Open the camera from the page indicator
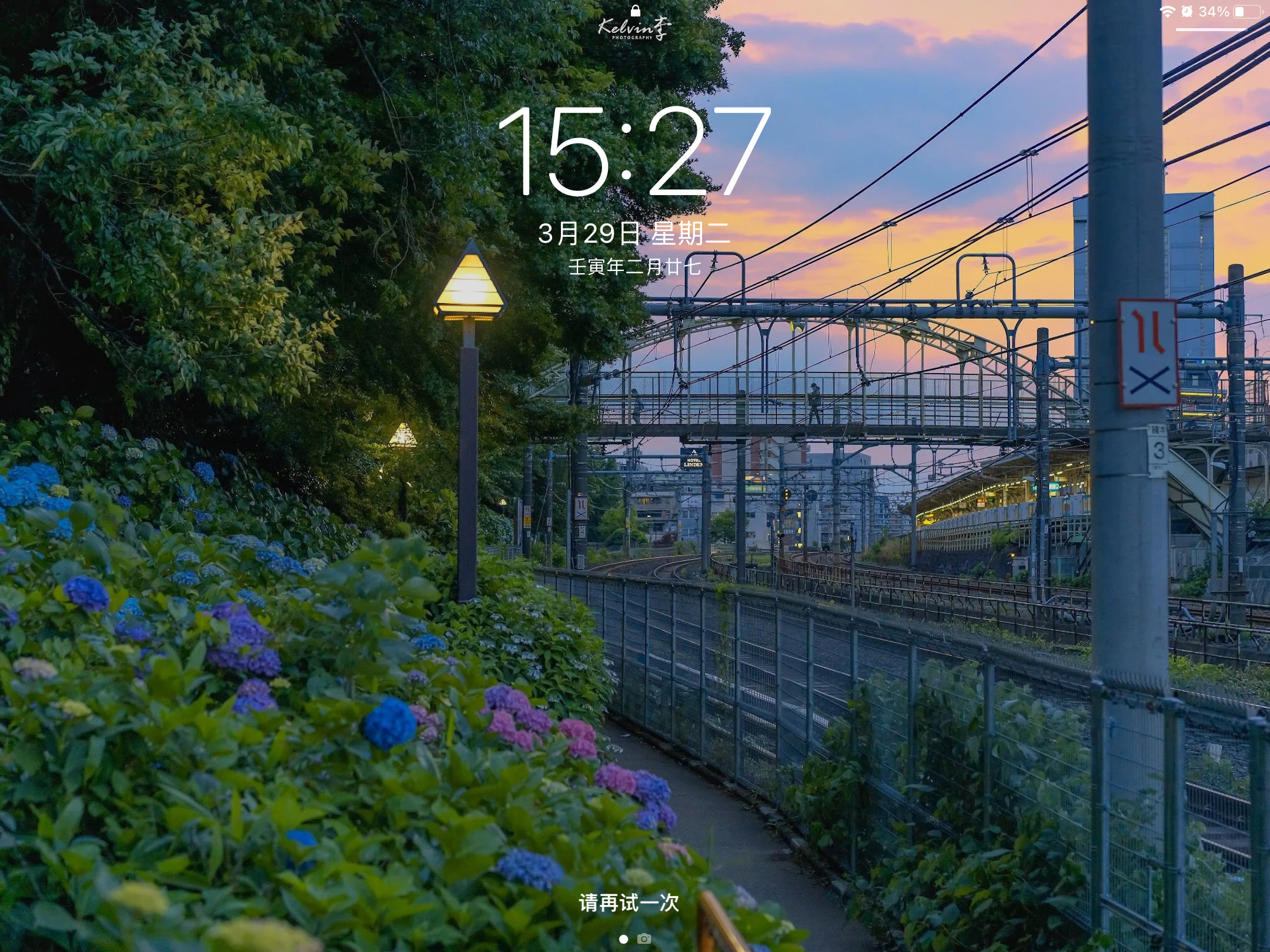The width and height of the screenshot is (1270, 952). [x=644, y=939]
